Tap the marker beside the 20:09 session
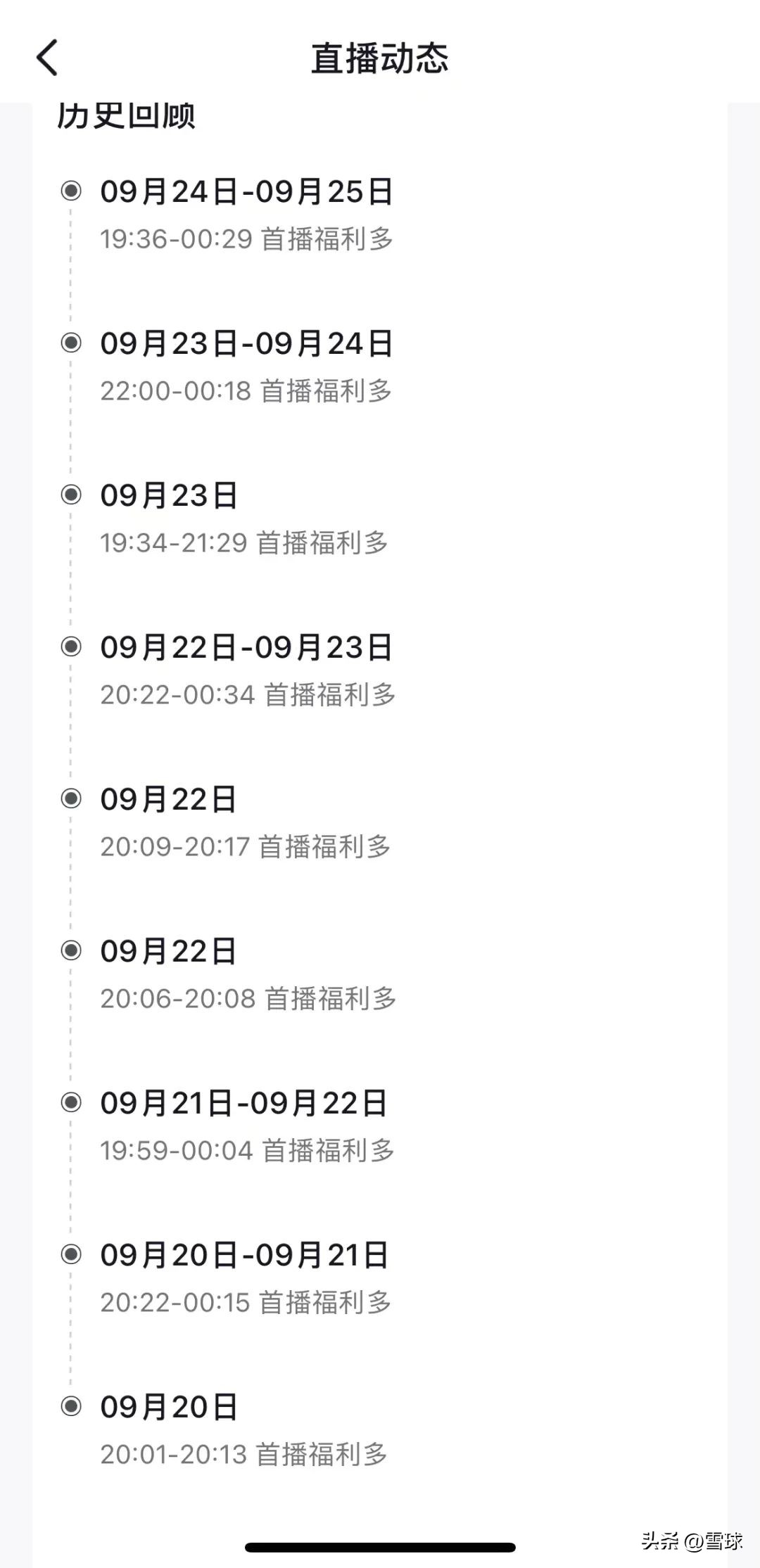Image resolution: width=760 pixels, height=1568 pixels. (x=70, y=798)
